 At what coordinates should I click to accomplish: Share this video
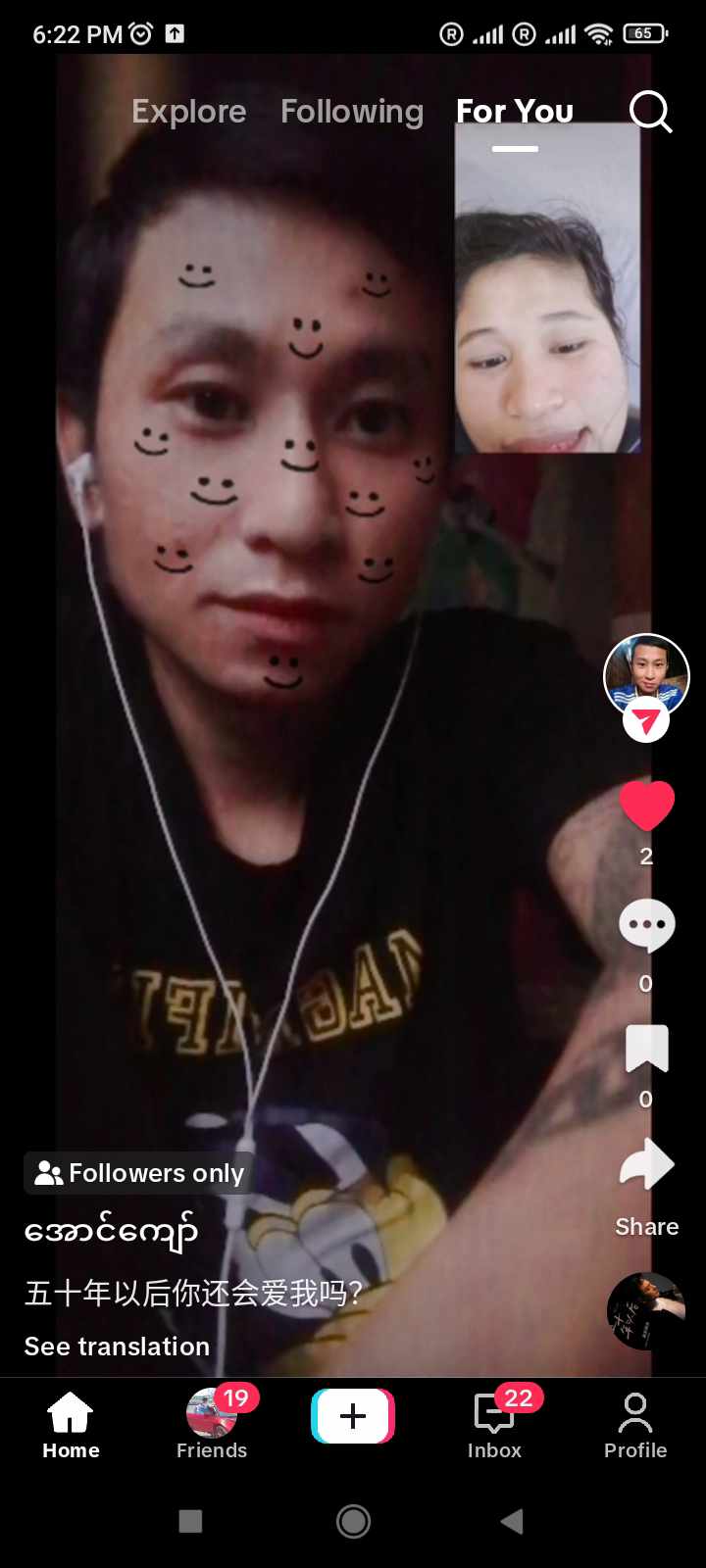tap(646, 1166)
